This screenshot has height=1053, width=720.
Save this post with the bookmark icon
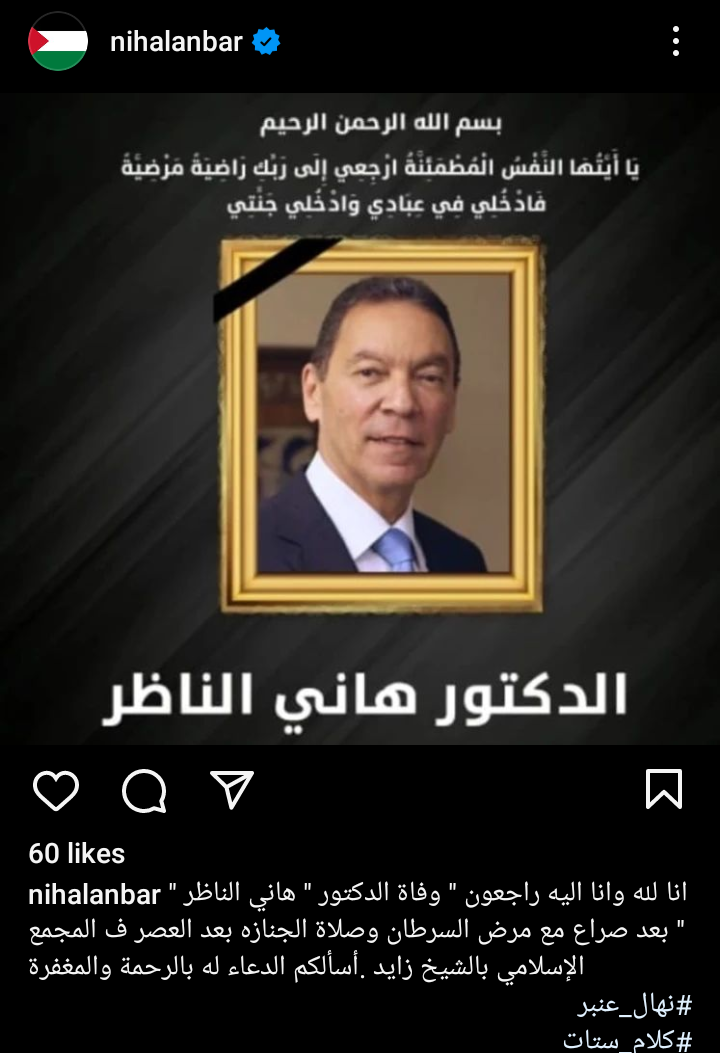(x=664, y=789)
